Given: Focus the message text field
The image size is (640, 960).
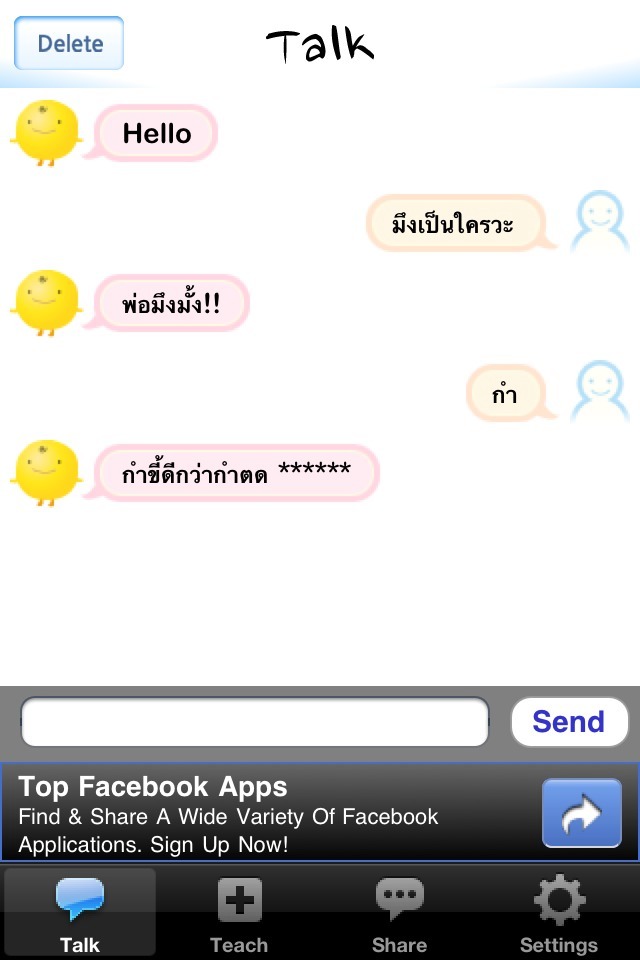Looking at the screenshot, I should click(255, 722).
